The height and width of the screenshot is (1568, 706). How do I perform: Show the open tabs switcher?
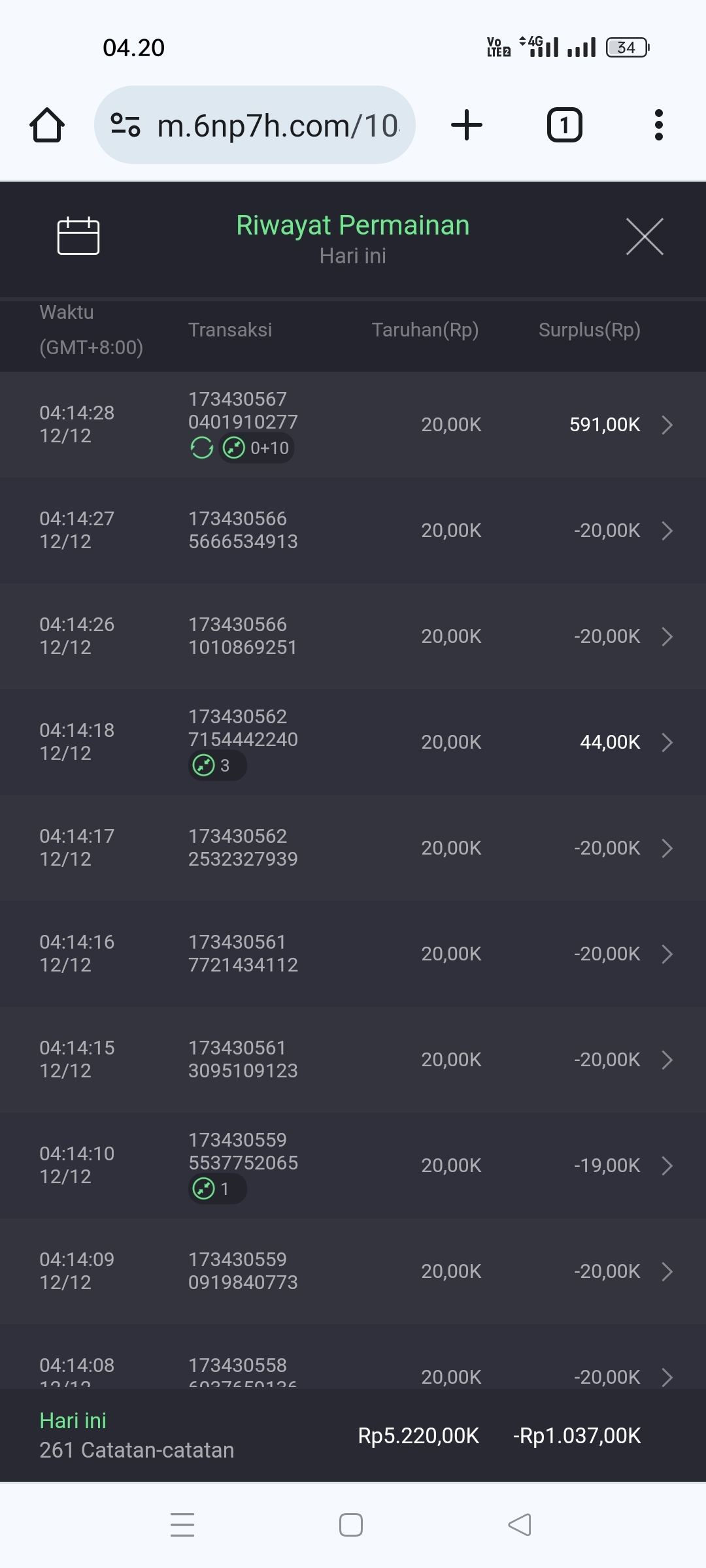point(564,125)
